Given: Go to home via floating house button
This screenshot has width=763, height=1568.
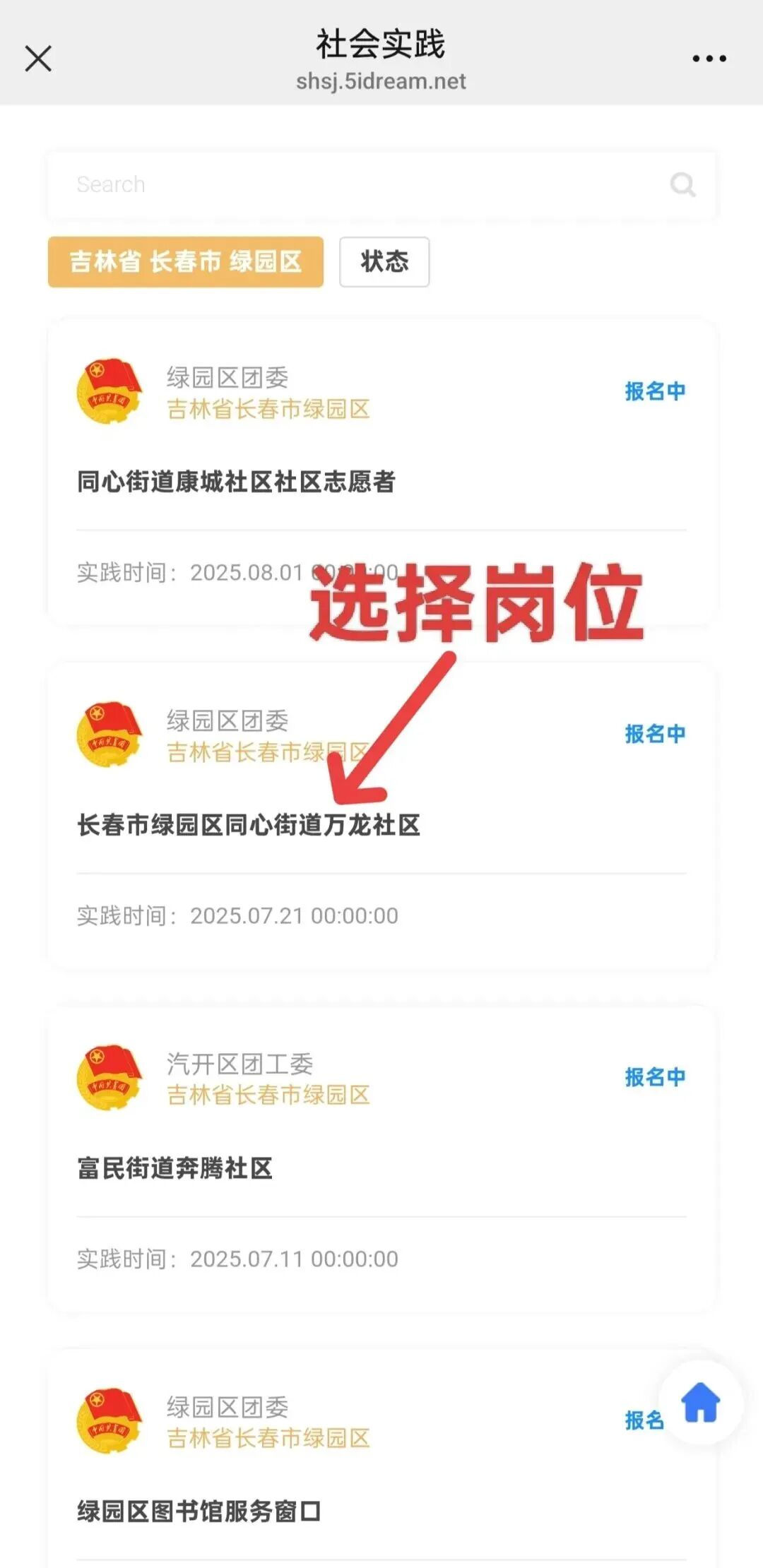Looking at the screenshot, I should 700,1403.
